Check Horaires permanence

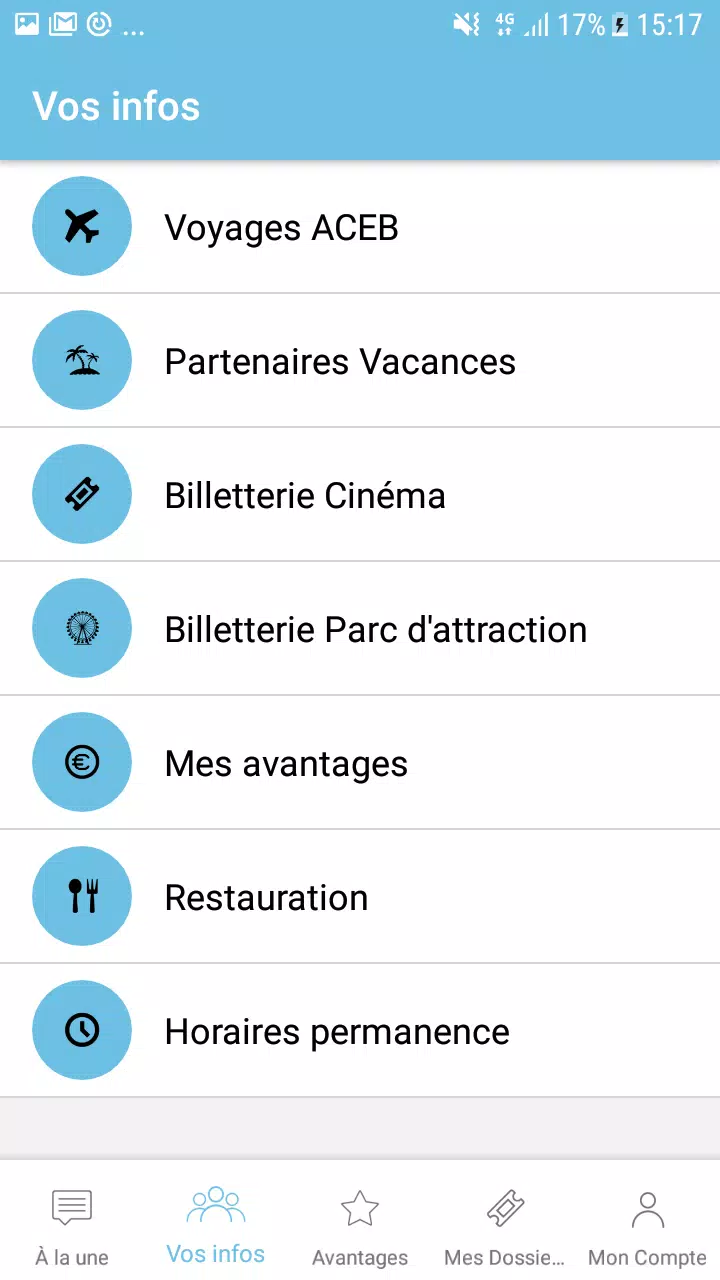click(360, 1031)
